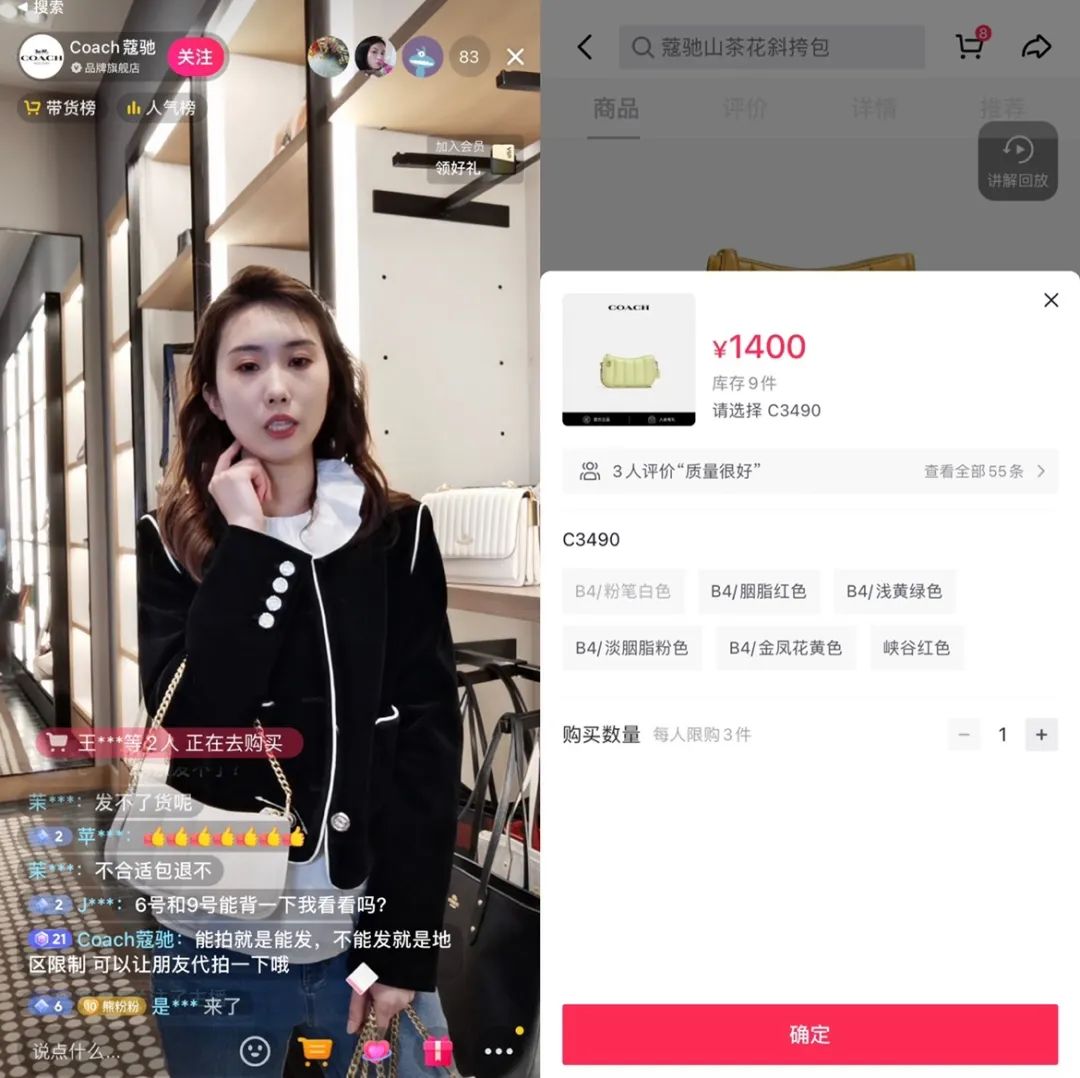Open the livestream's orange shopping cart

[315, 1050]
